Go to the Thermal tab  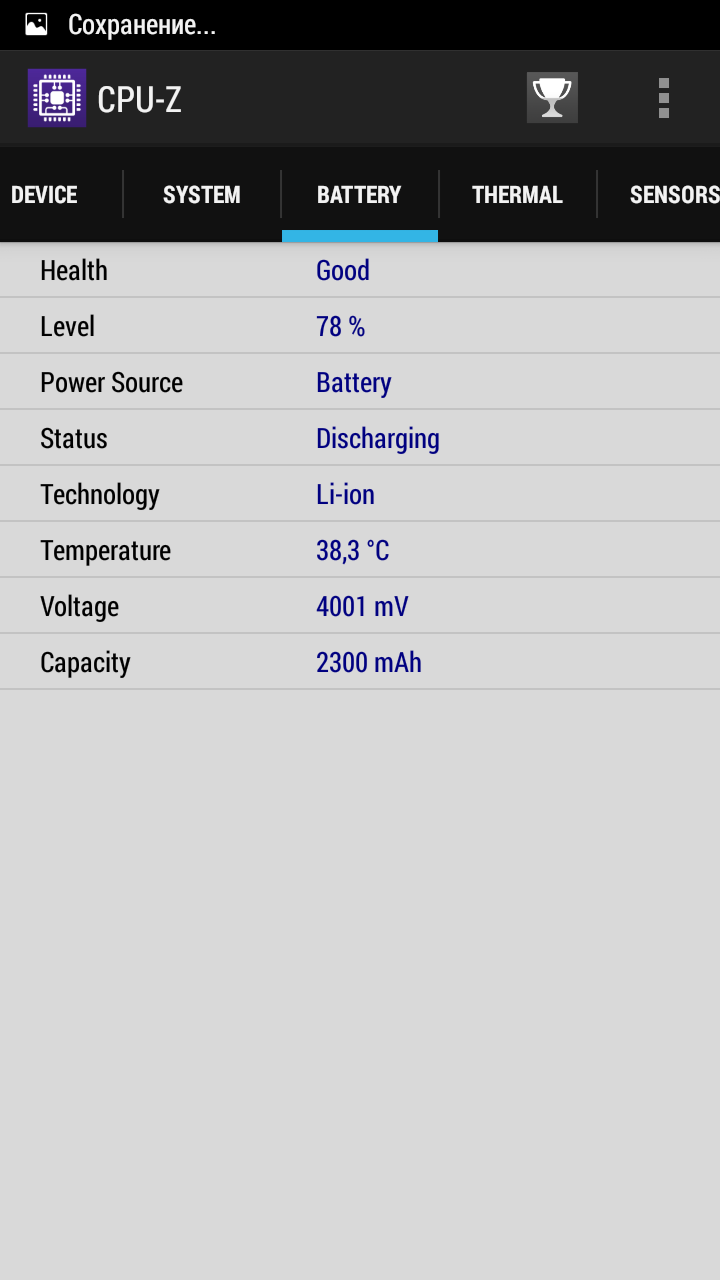coord(517,195)
